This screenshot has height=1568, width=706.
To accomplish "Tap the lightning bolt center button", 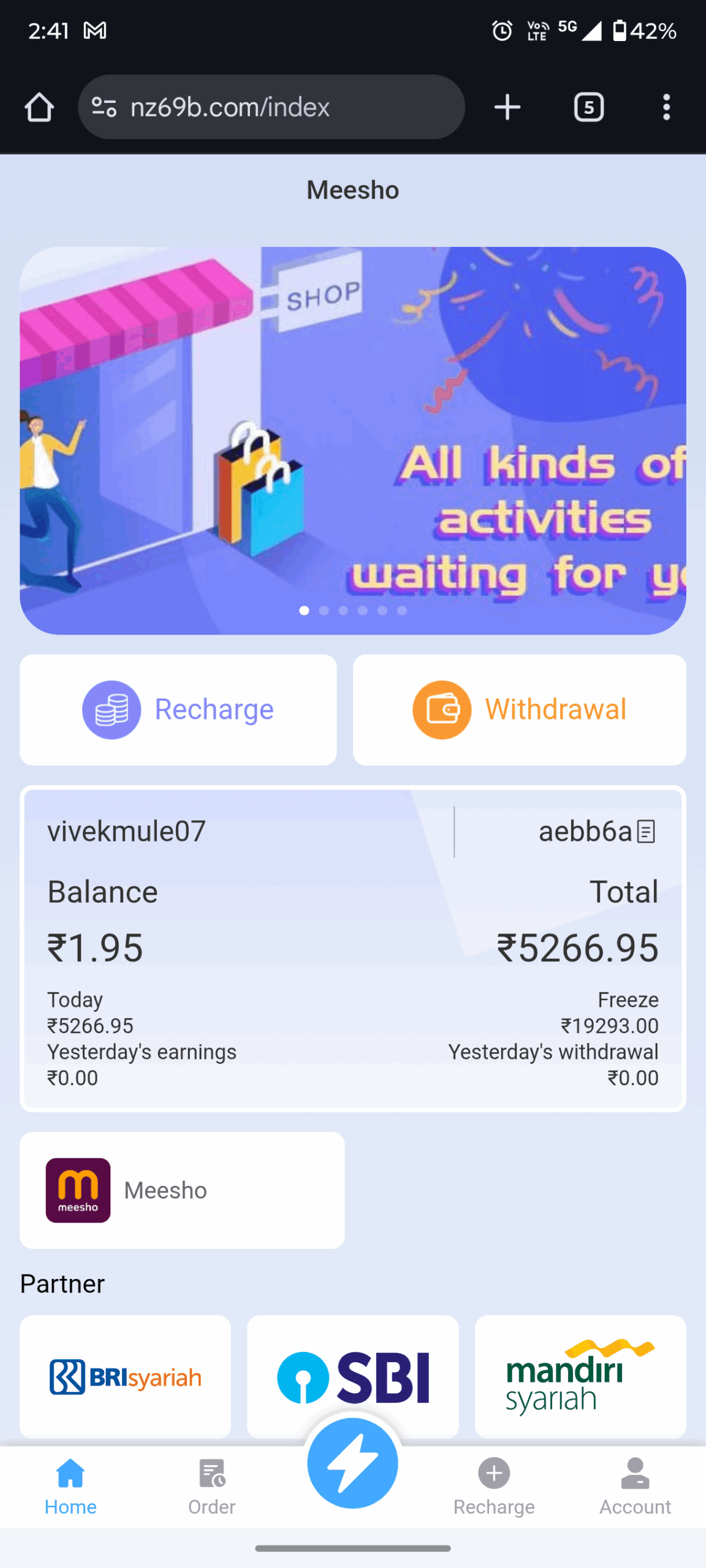I will coord(352,1463).
